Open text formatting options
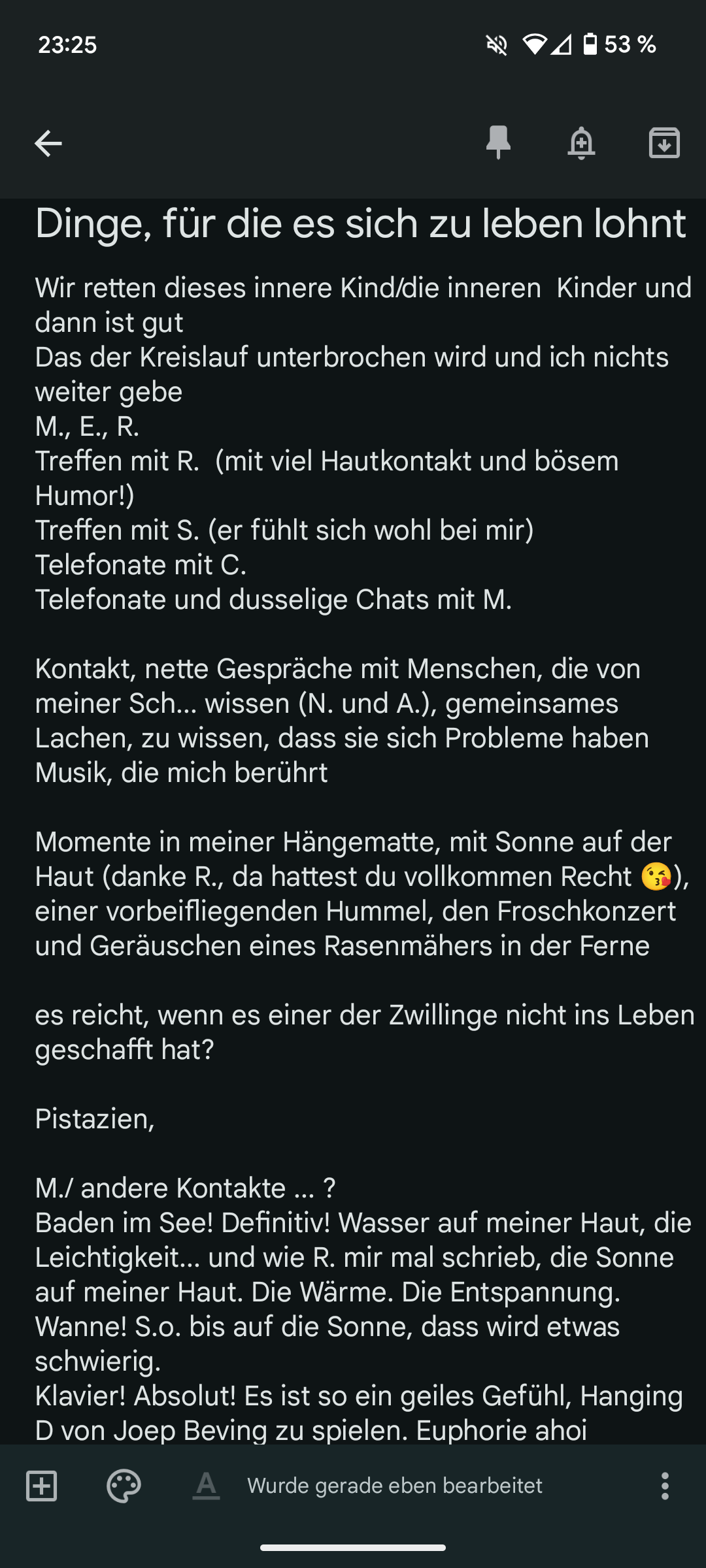Screen dimensions: 706x1568 click(x=206, y=1486)
